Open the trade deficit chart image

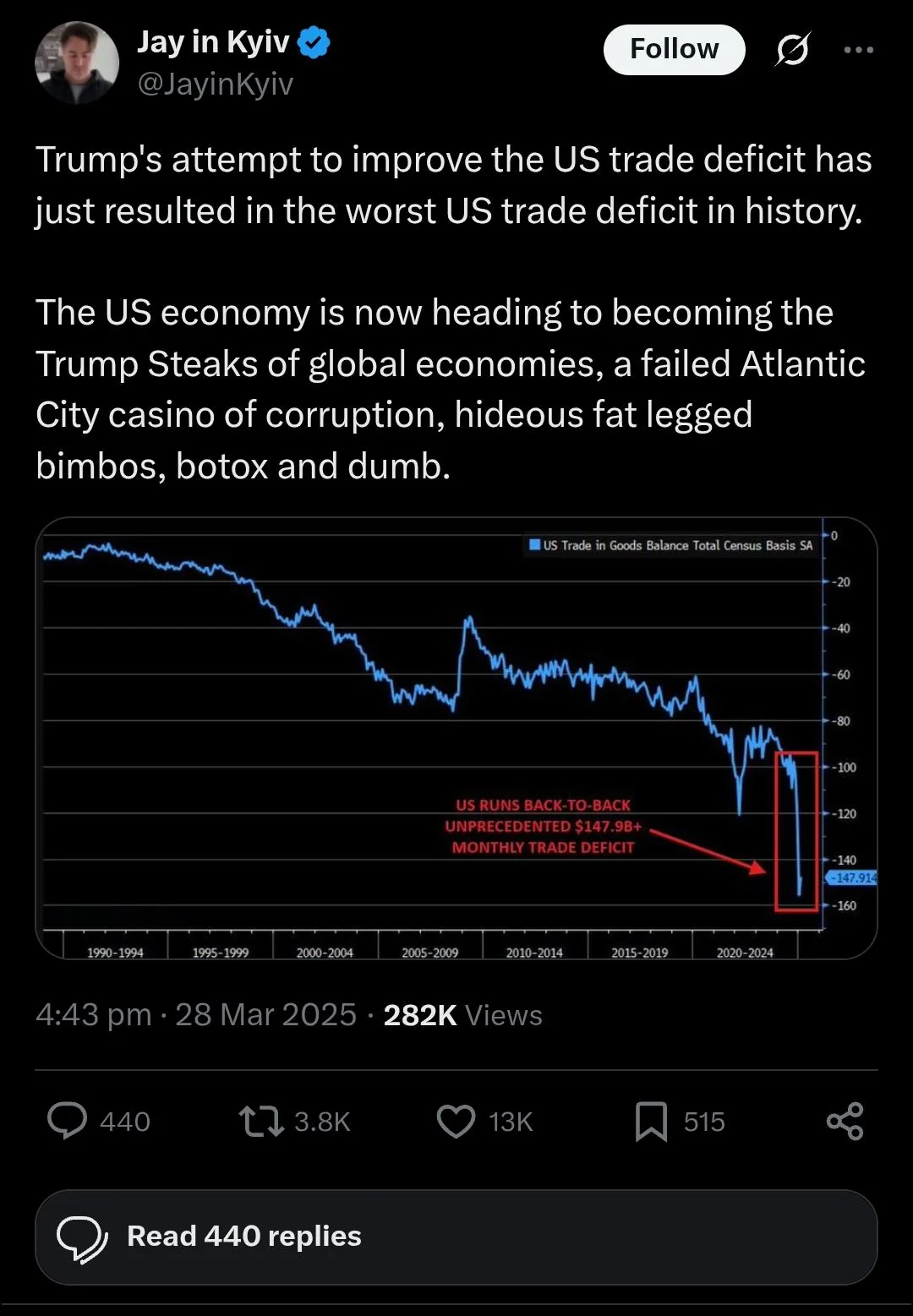click(456, 738)
